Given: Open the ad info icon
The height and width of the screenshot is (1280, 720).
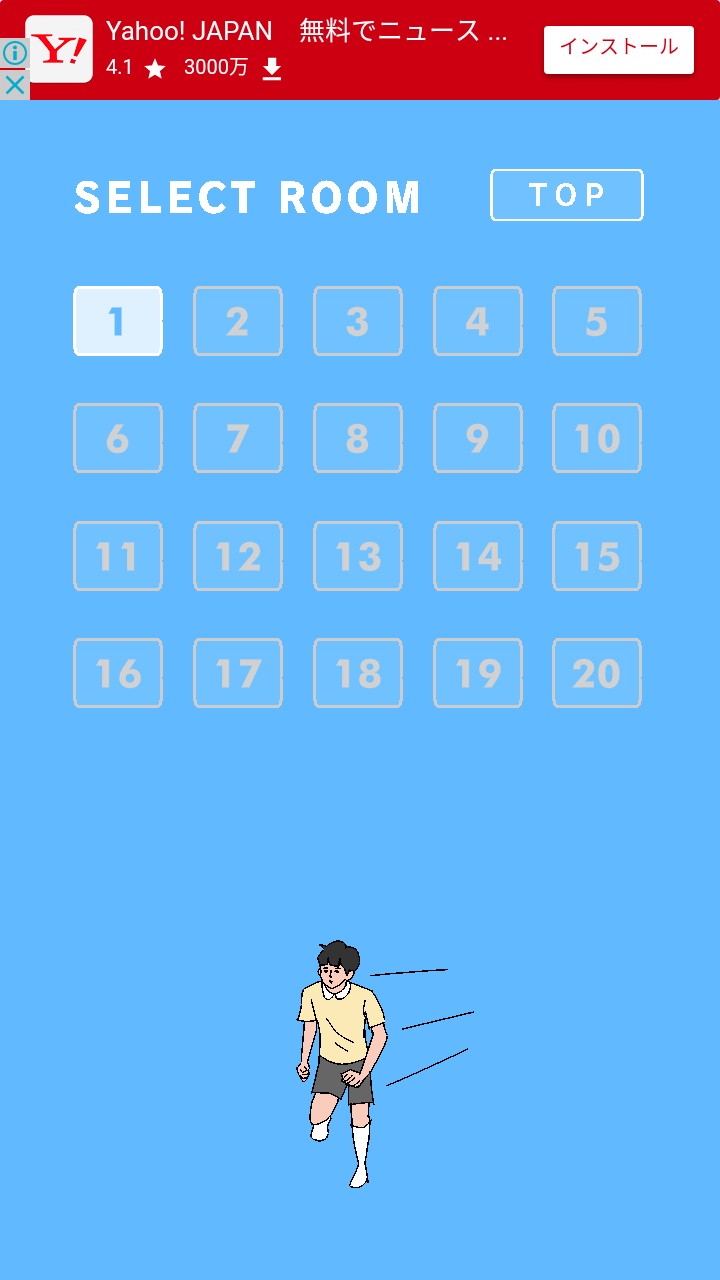Looking at the screenshot, I should [x=14, y=54].
